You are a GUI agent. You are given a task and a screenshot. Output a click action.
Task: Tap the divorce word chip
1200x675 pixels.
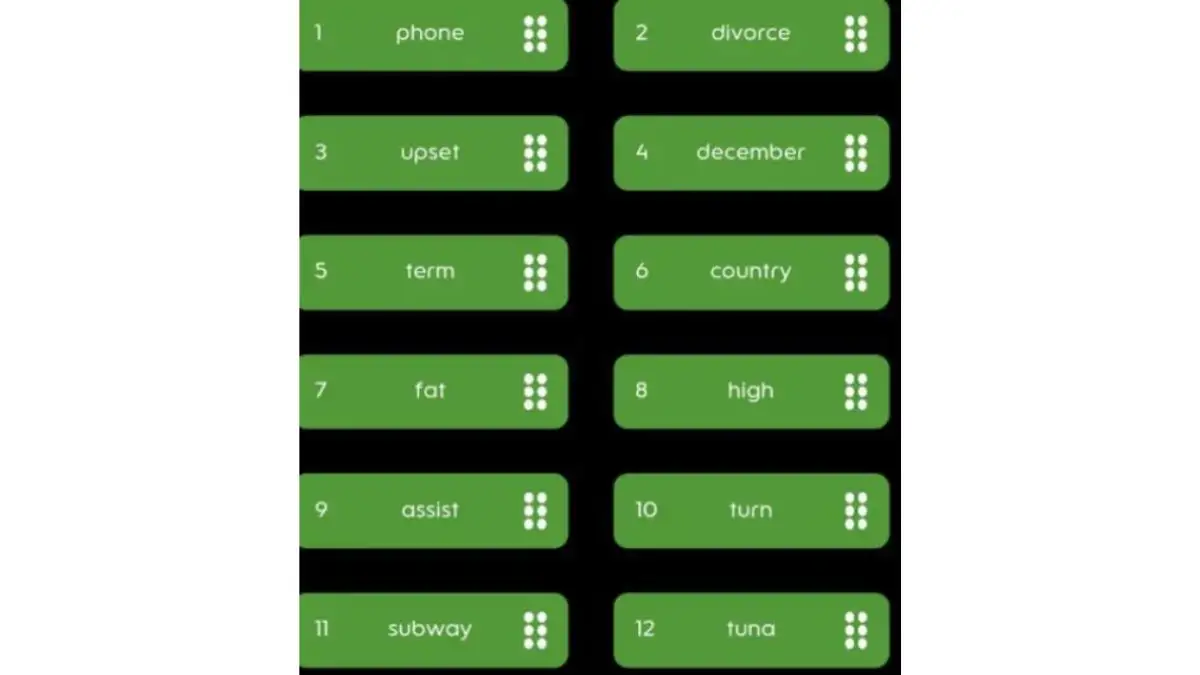coord(750,33)
